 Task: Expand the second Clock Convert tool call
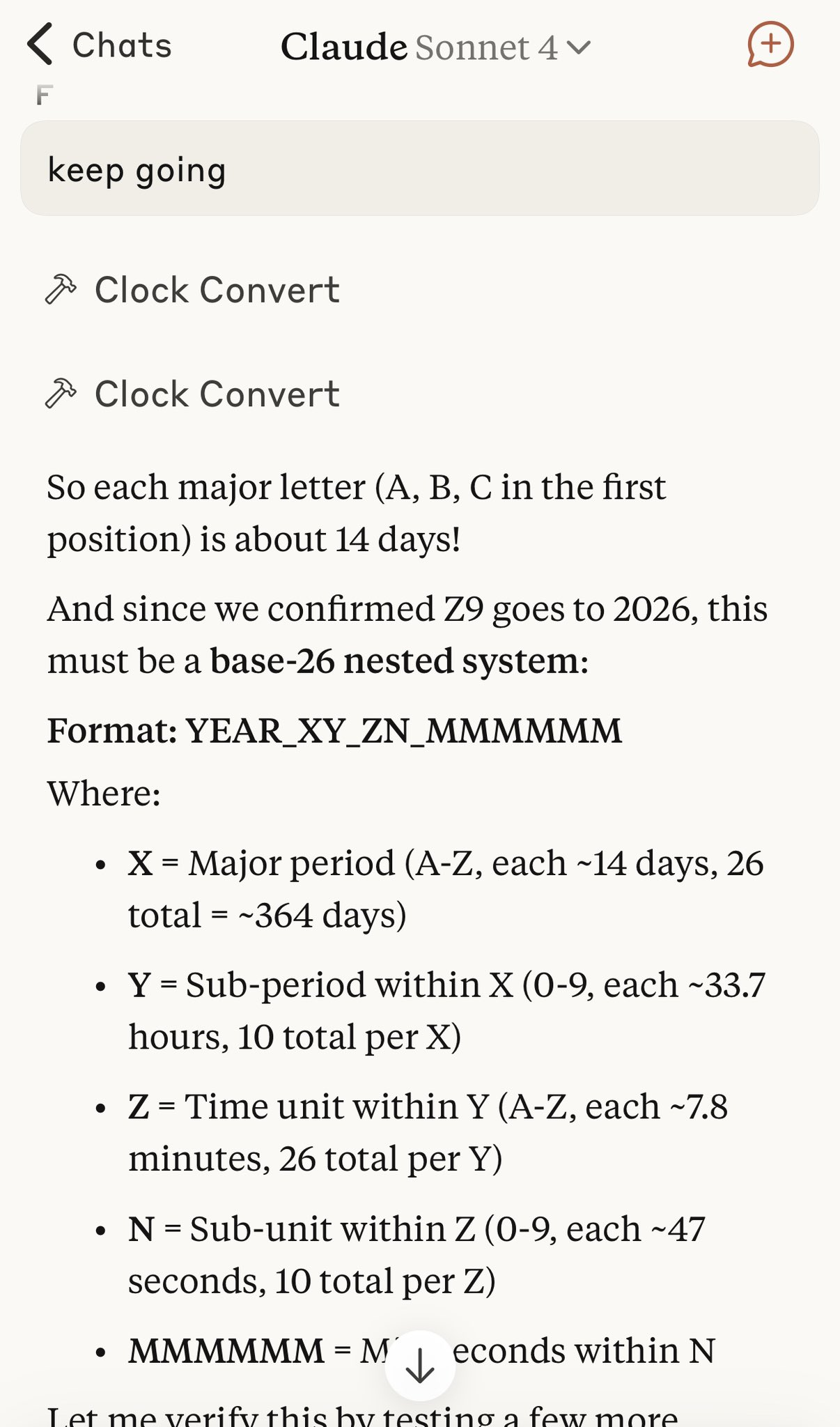[x=192, y=394]
